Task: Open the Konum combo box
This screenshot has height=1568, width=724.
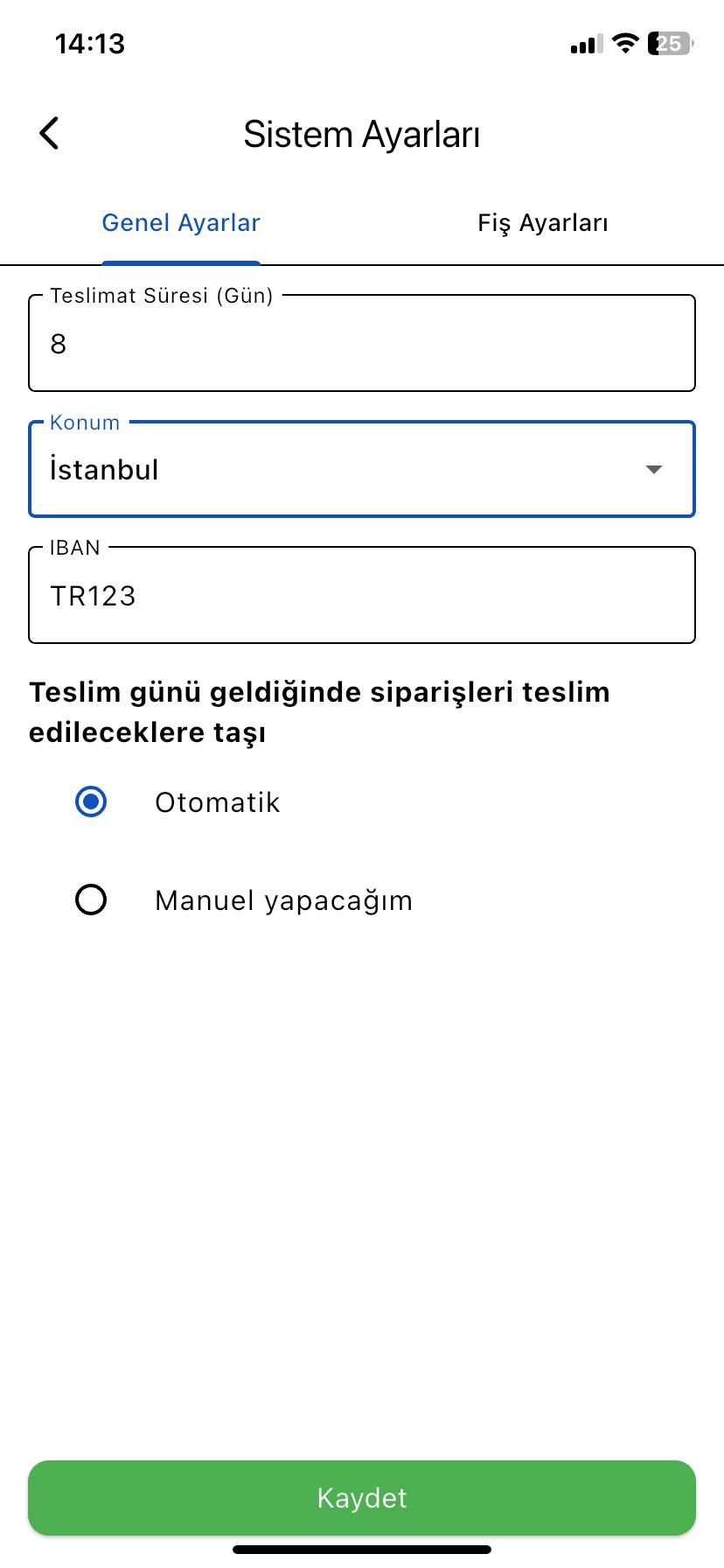Action: (x=362, y=469)
